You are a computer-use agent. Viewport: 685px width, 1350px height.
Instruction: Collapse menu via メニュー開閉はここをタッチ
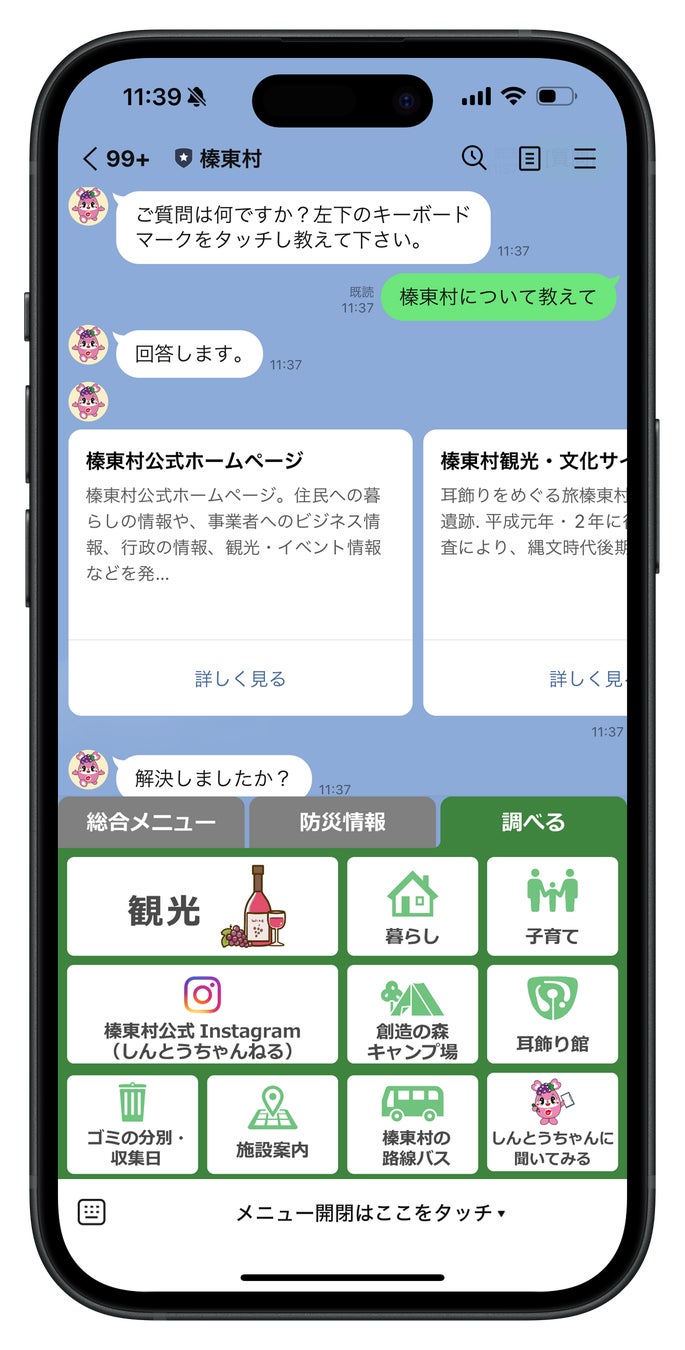[370, 1213]
